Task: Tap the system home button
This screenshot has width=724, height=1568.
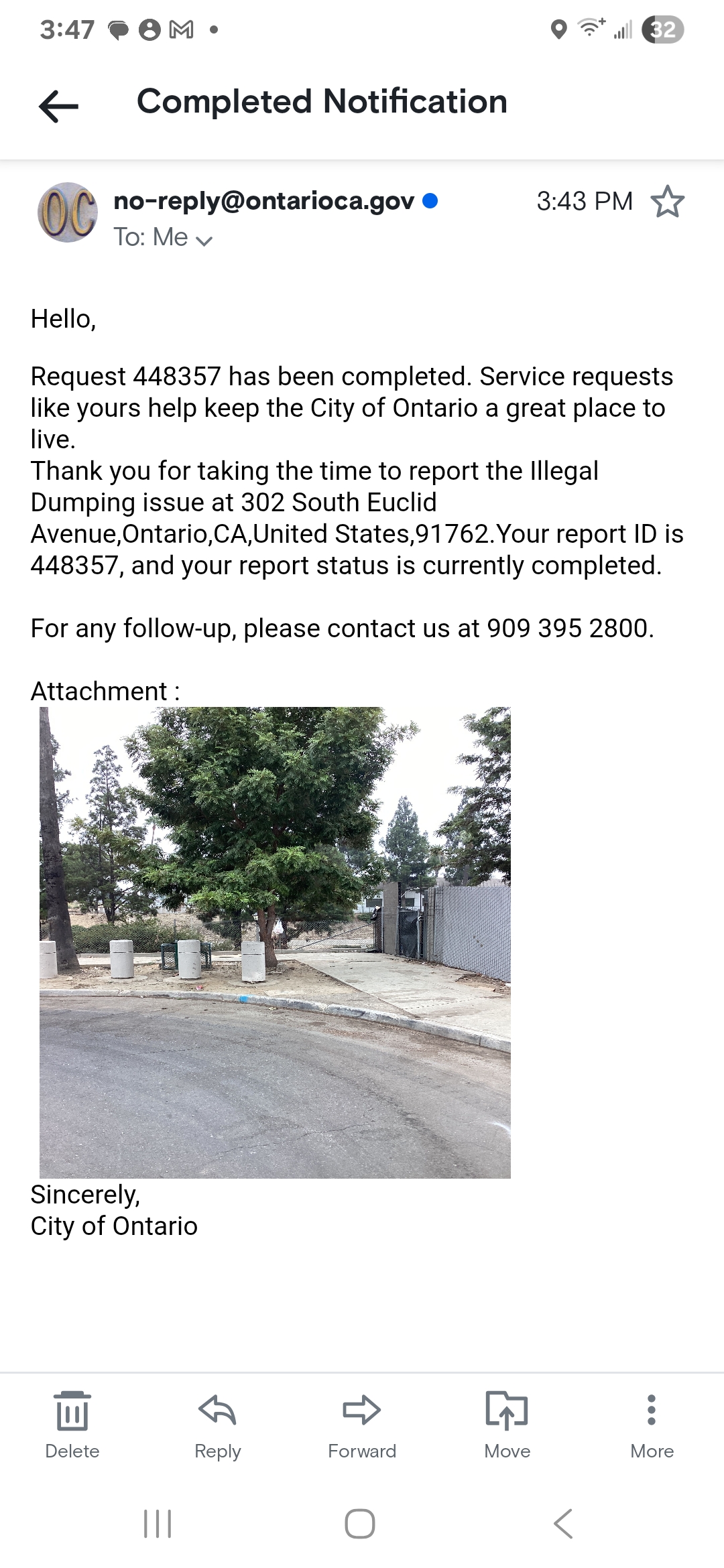Action: pyautogui.click(x=360, y=1523)
